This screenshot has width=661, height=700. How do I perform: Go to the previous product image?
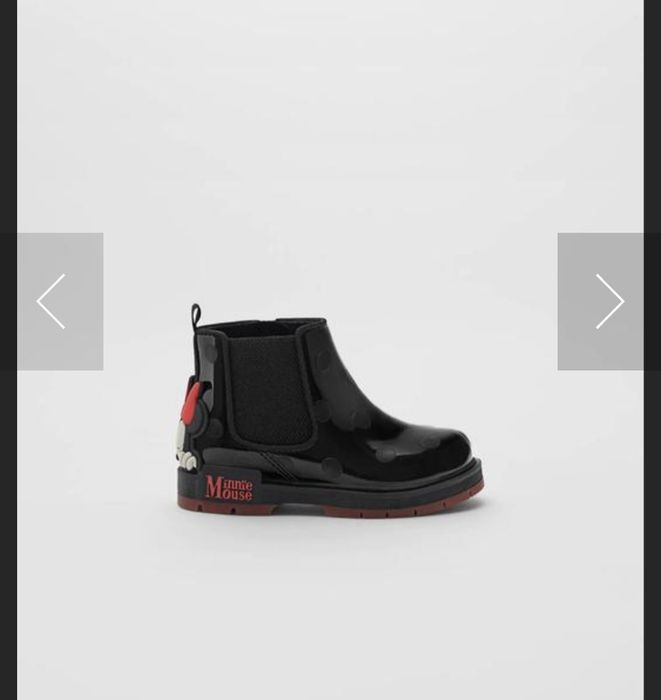click(52, 301)
